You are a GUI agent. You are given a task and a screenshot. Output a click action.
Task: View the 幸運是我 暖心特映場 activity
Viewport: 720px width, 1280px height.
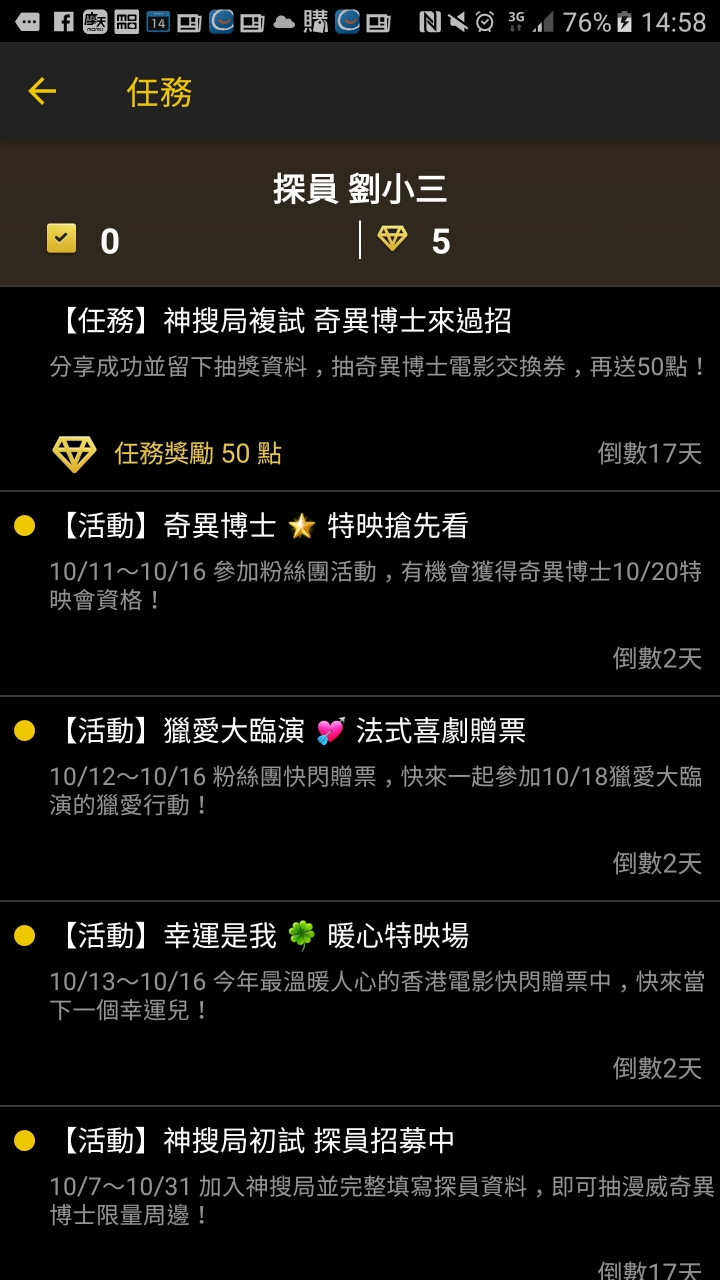pyautogui.click(x=360, y=1002)
